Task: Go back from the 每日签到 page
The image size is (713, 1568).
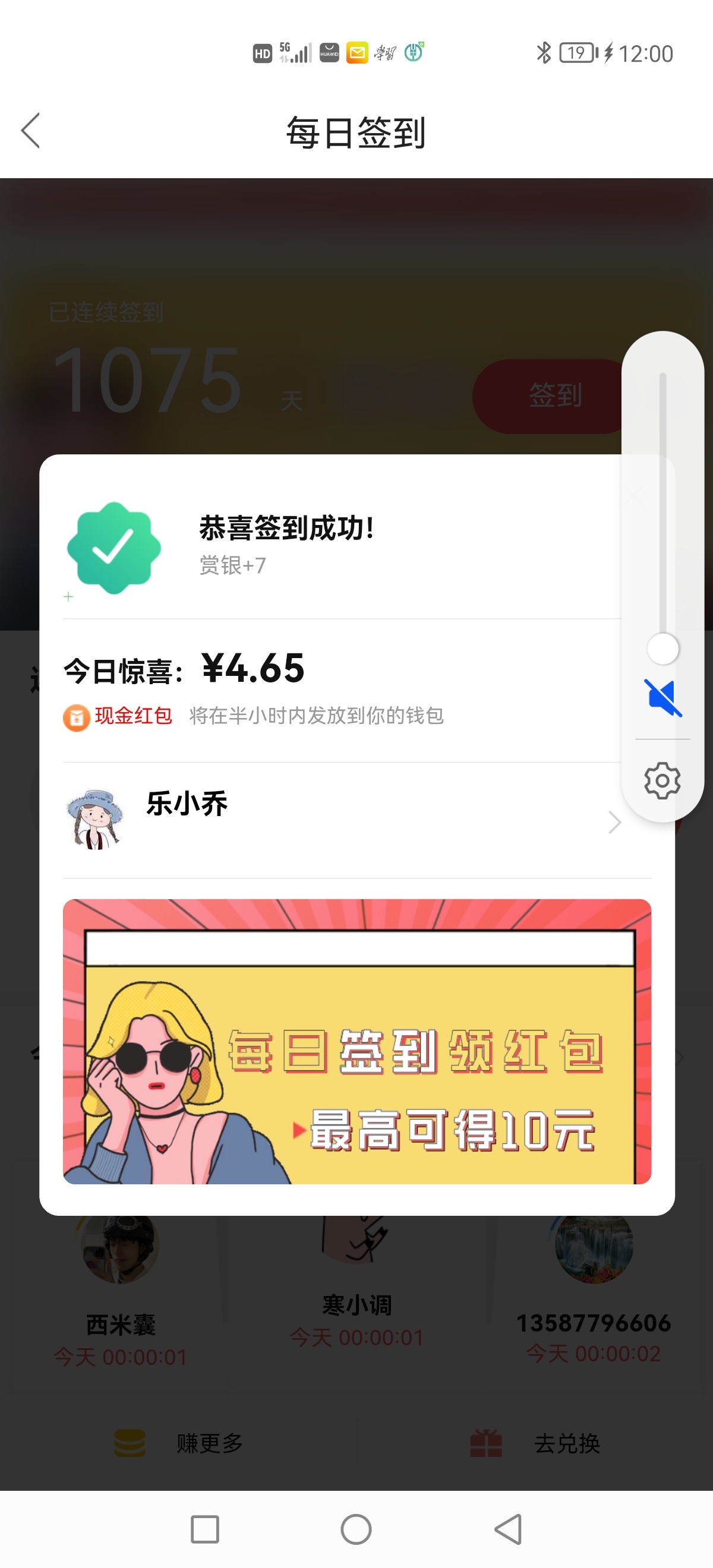Action: pyautogui.click(x=30, y=130)
